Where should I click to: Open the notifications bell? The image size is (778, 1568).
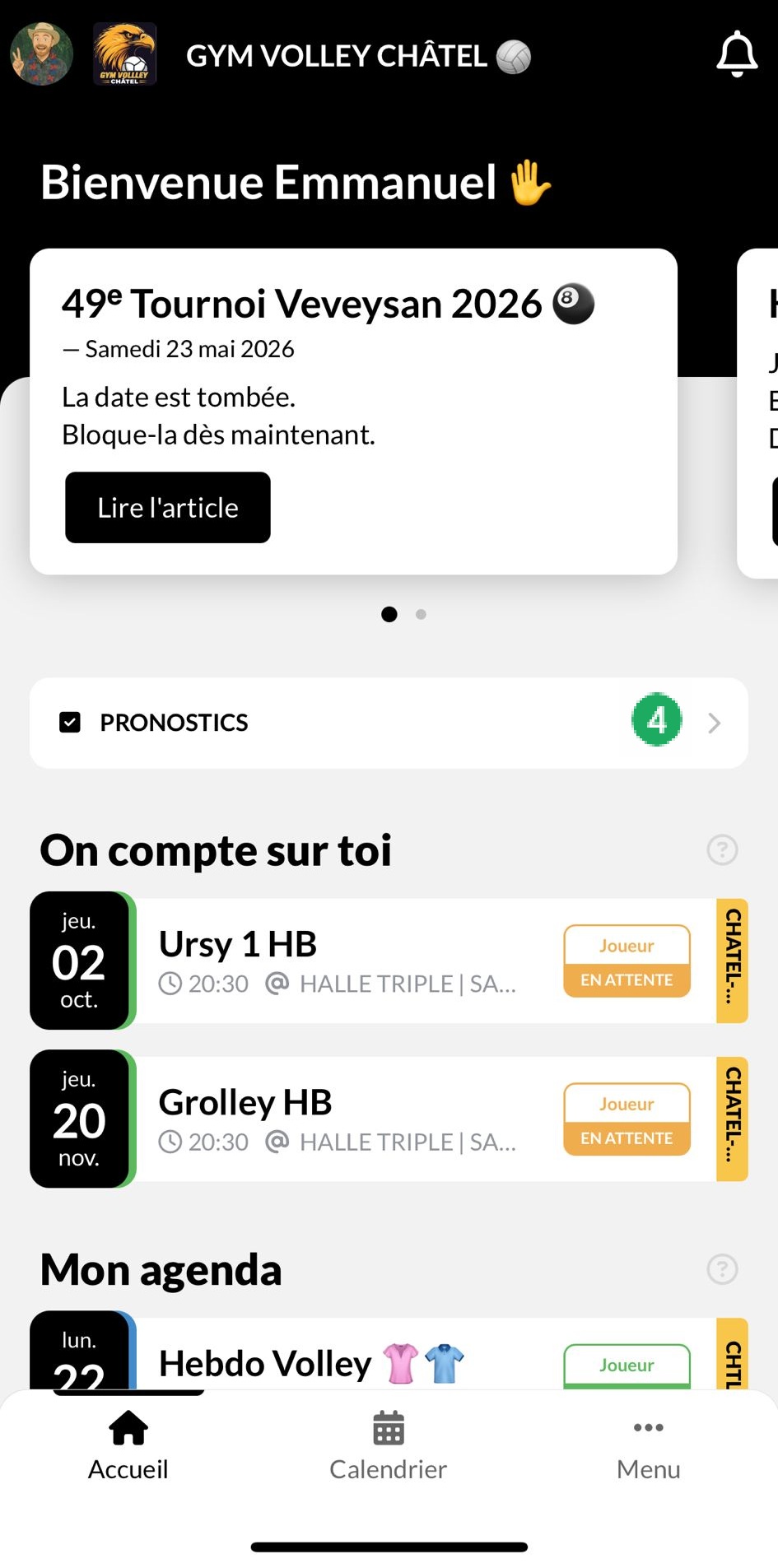coord(737,54)
